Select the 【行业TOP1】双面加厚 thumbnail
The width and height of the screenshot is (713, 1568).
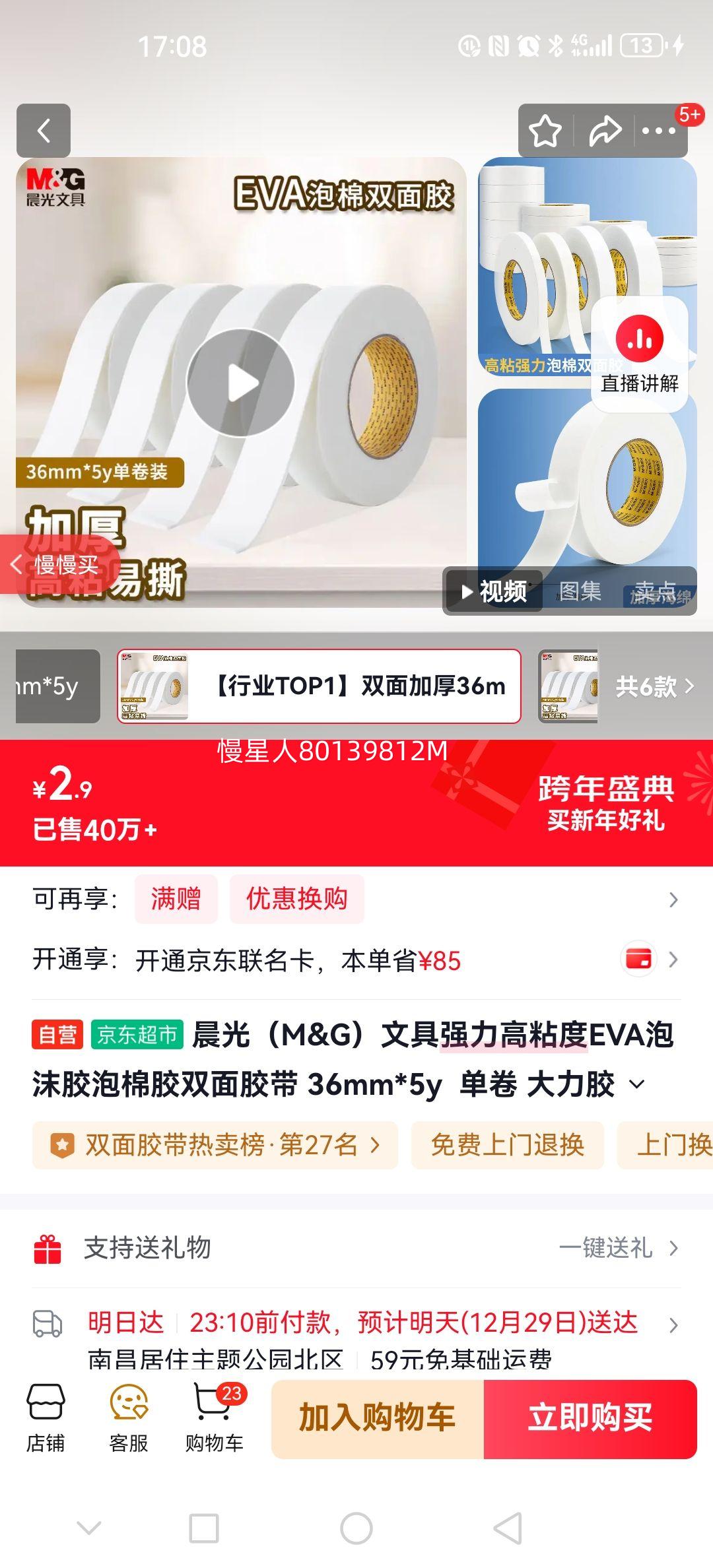[x=317, y=686]
